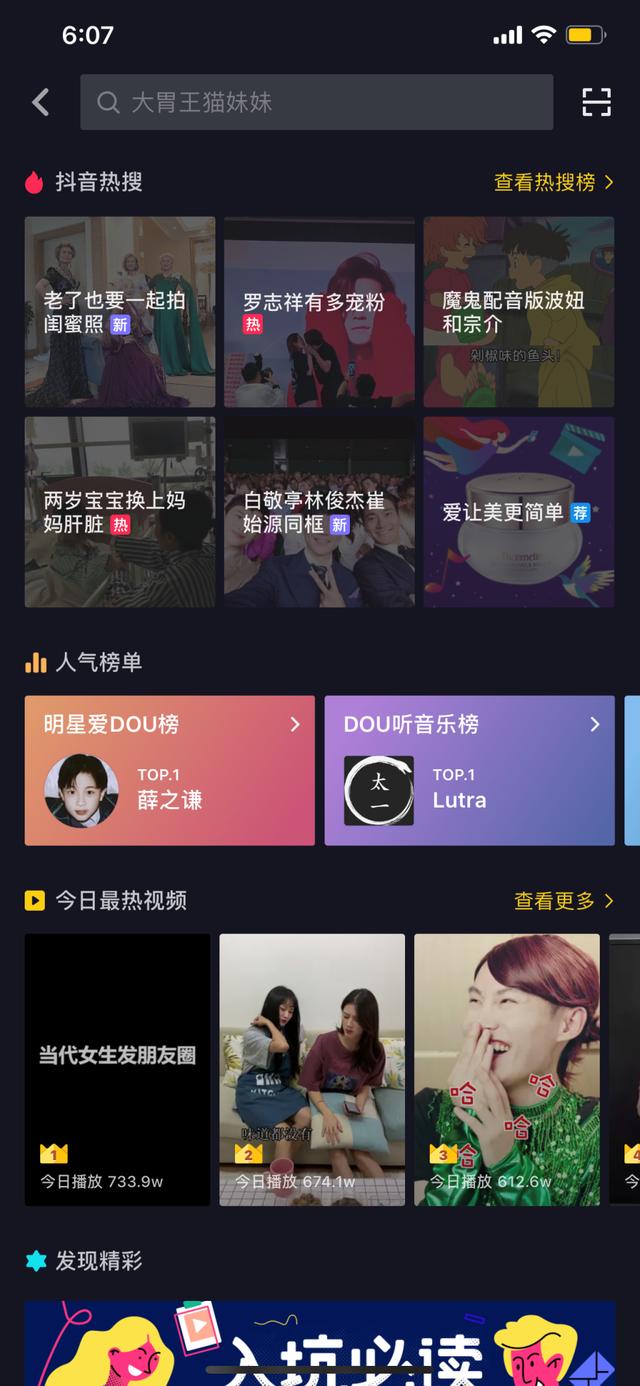
Task: Tap 查看更多 for today's hottest videos
Action: (x=563, y=901)
